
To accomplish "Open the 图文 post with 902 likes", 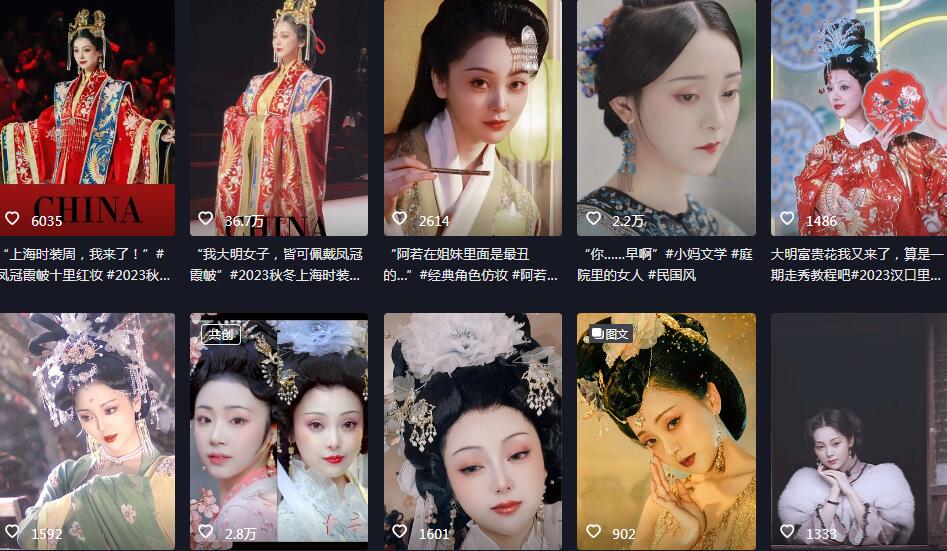I will coord(665,430).
